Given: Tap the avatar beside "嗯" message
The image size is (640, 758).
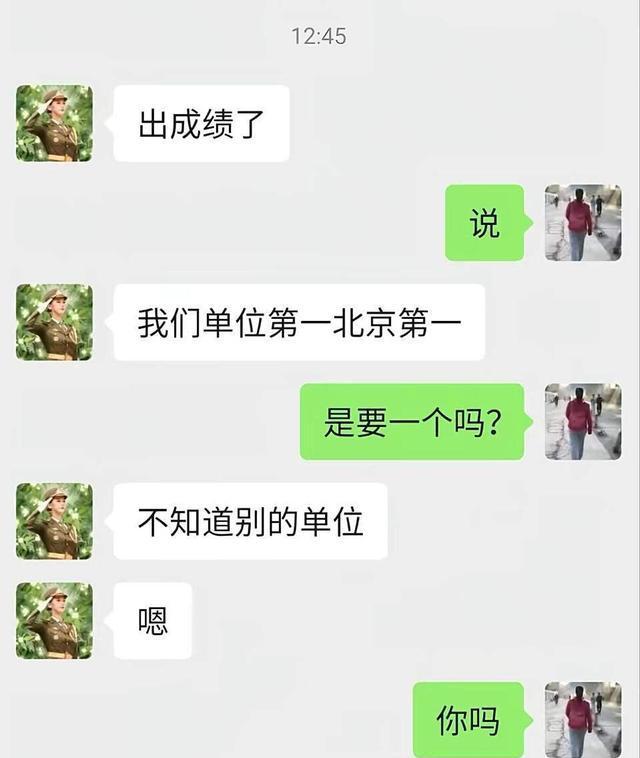Looking at the screenshot, I should 54,620.
